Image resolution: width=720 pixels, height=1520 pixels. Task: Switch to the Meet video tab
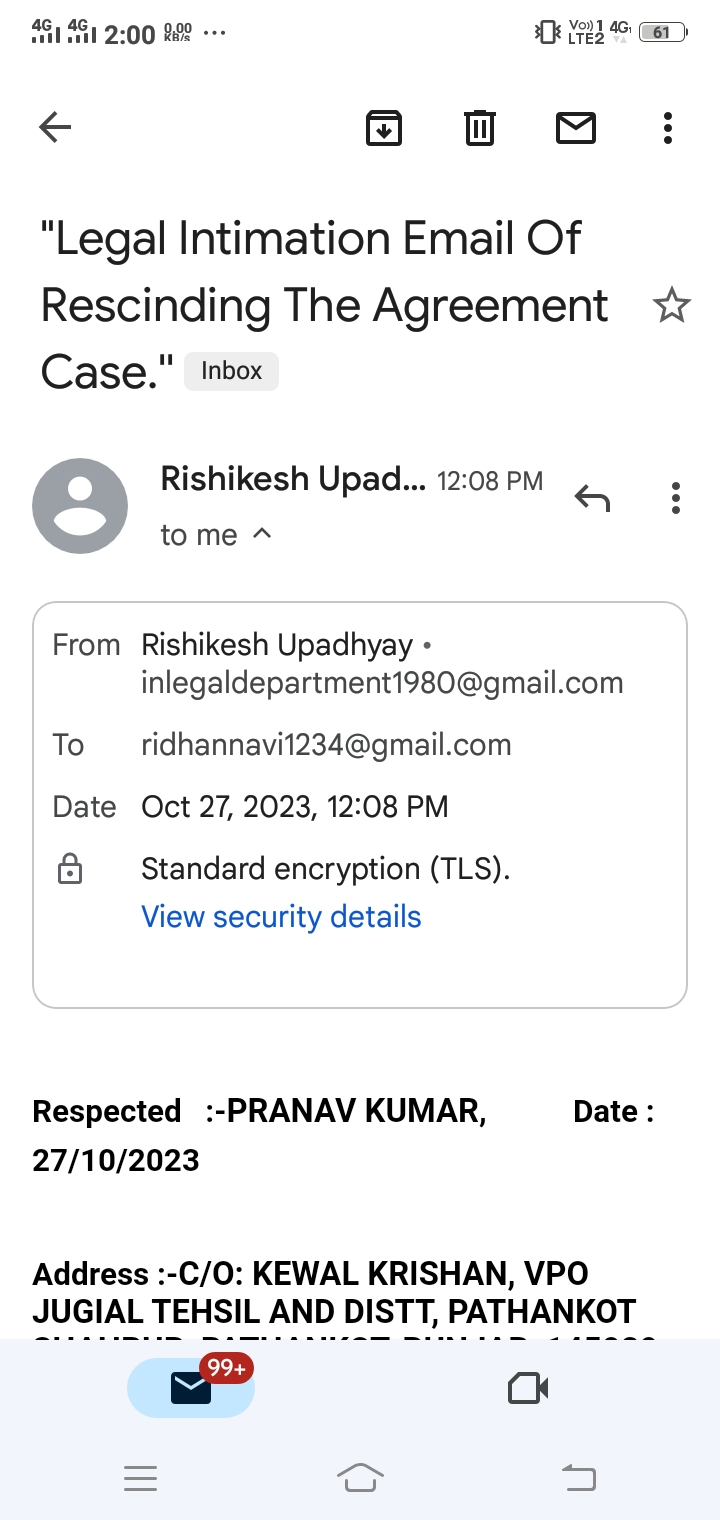pyautogui.click(x=528, y=1388)
